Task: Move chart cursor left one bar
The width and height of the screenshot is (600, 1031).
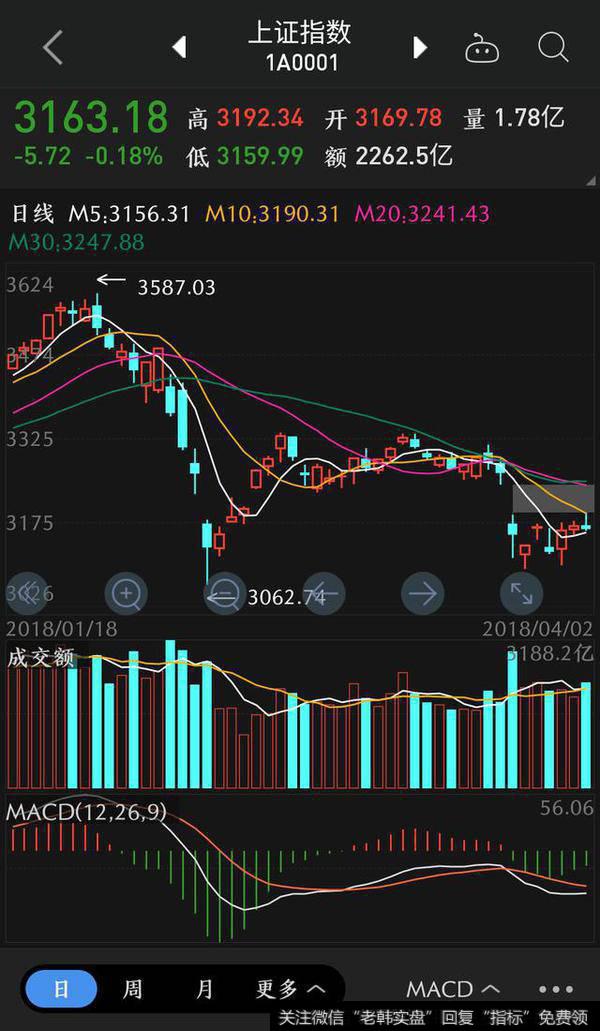Action: tap(323, 593)
